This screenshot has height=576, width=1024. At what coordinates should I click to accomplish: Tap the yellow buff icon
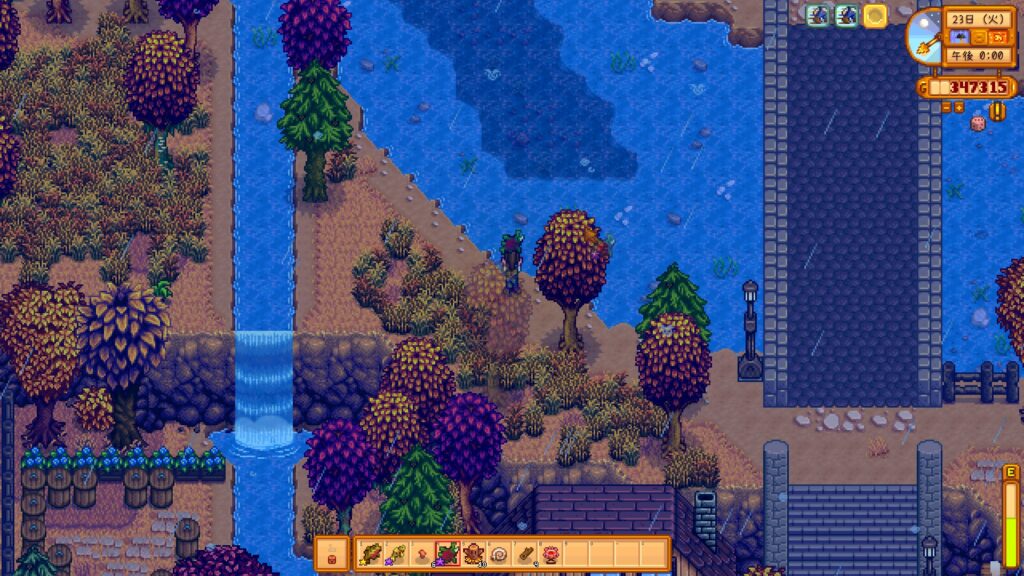coord(875,15)
